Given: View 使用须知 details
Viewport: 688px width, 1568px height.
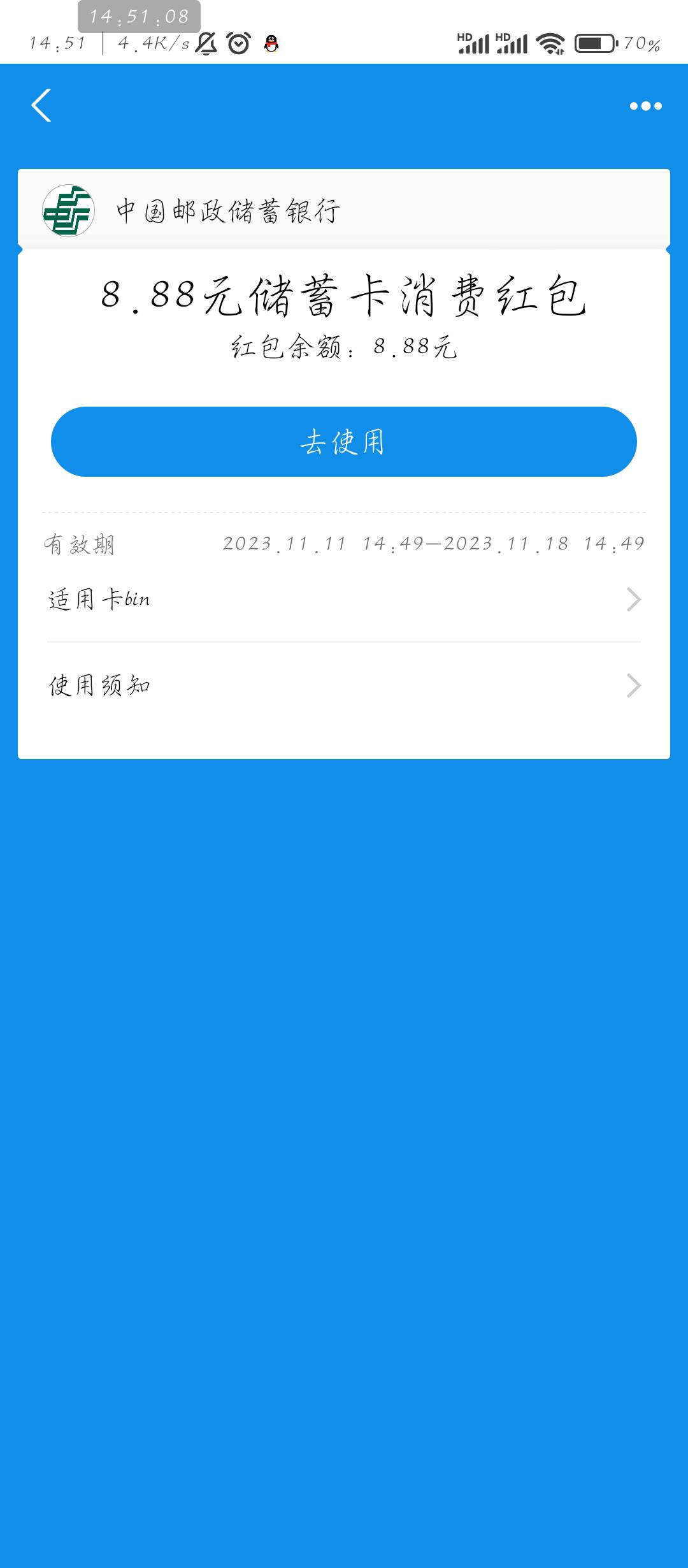Looking at the screenshot, I should coord(344,686).
